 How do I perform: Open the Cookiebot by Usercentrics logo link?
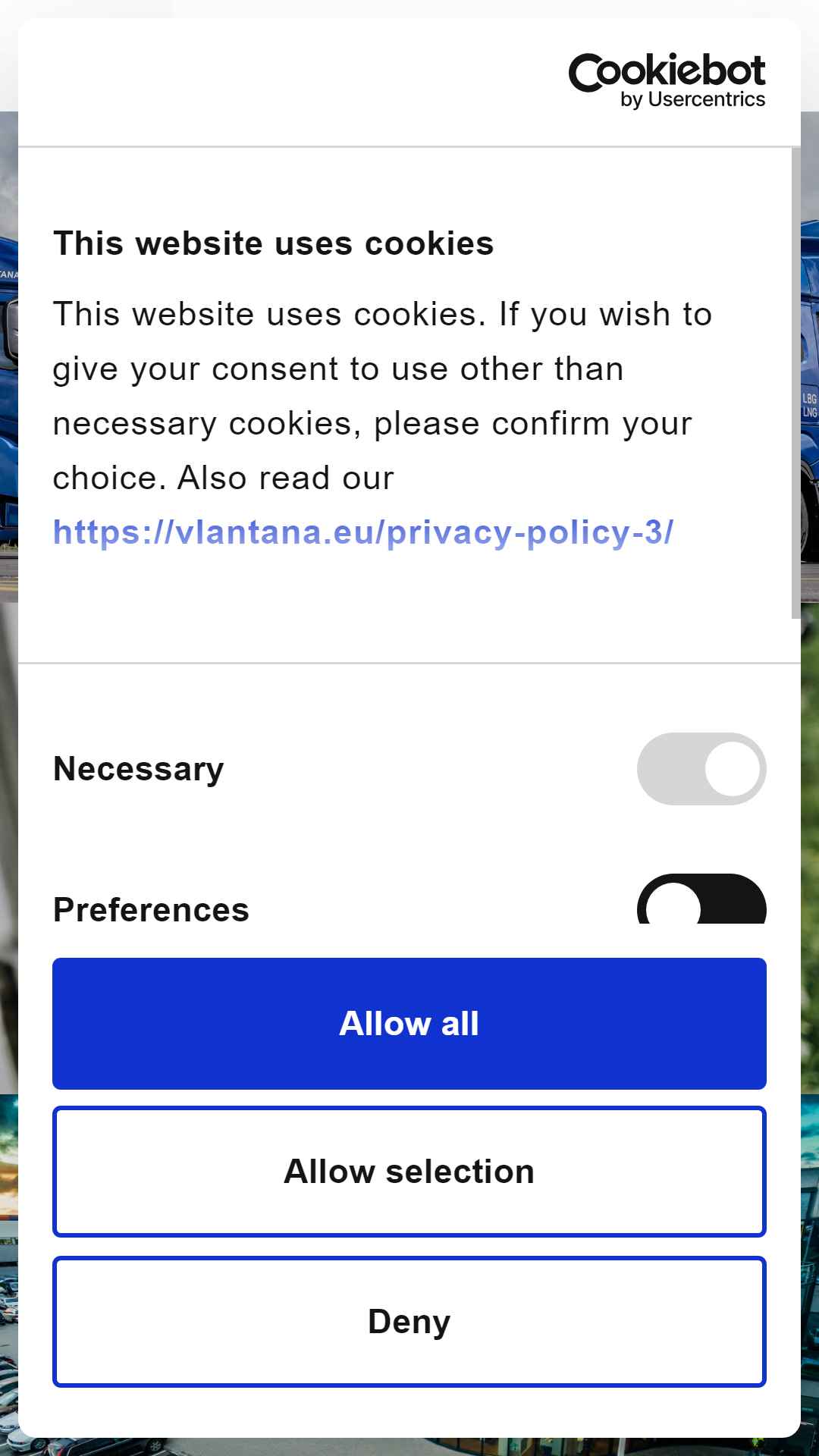667,81
